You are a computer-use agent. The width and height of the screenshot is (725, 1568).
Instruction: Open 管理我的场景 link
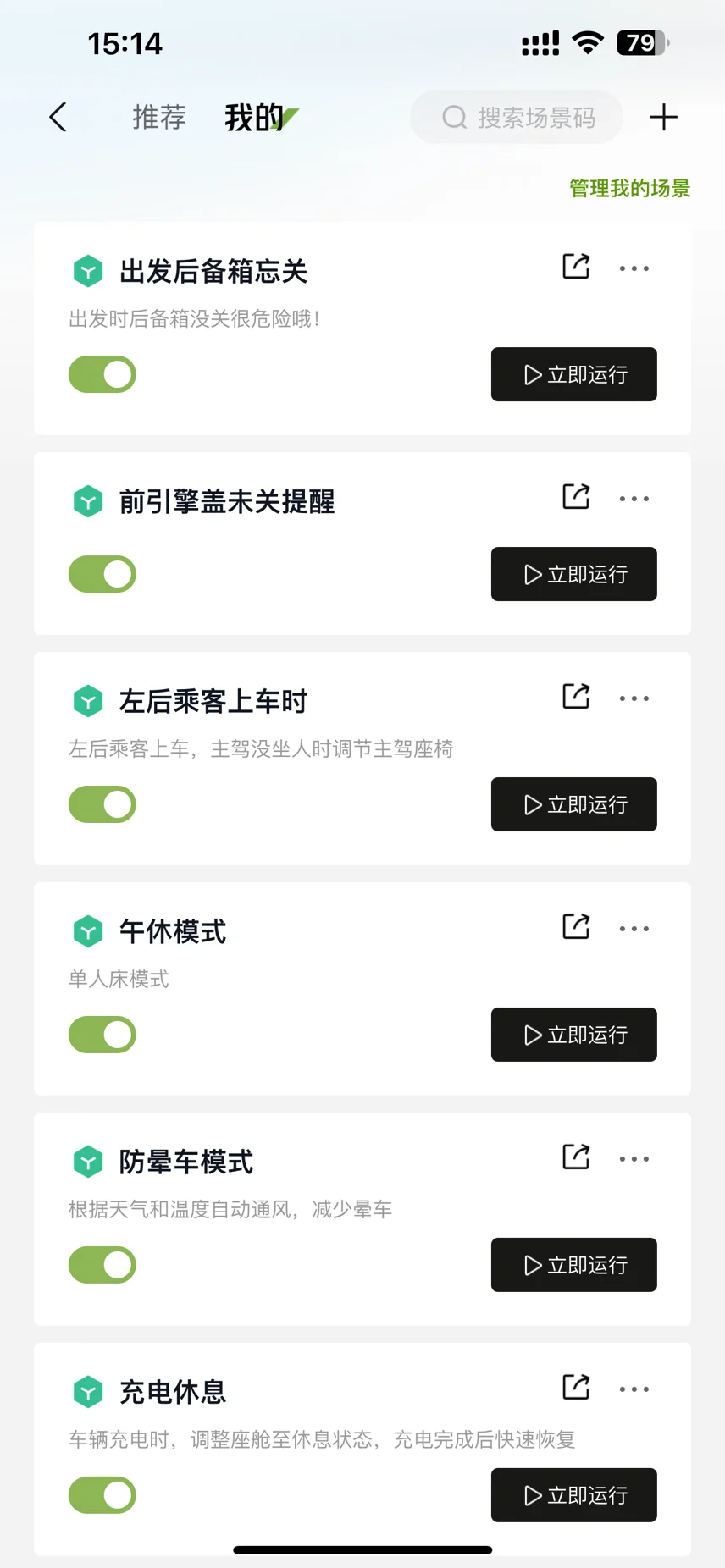(629, 188)
